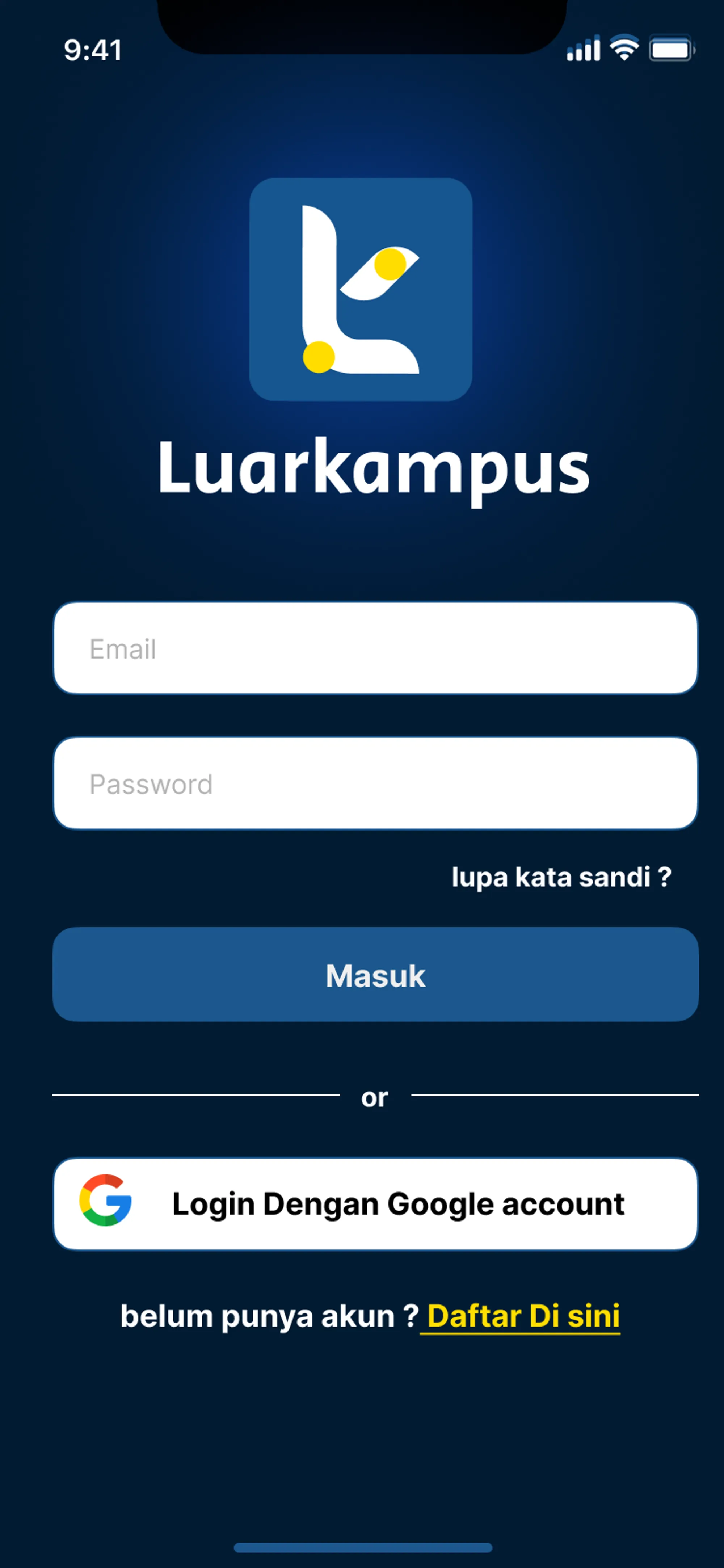Open the lupa kata sandi link
Image resolution: width=724 pixels, height=1568 pixels.
coord(561,877)
